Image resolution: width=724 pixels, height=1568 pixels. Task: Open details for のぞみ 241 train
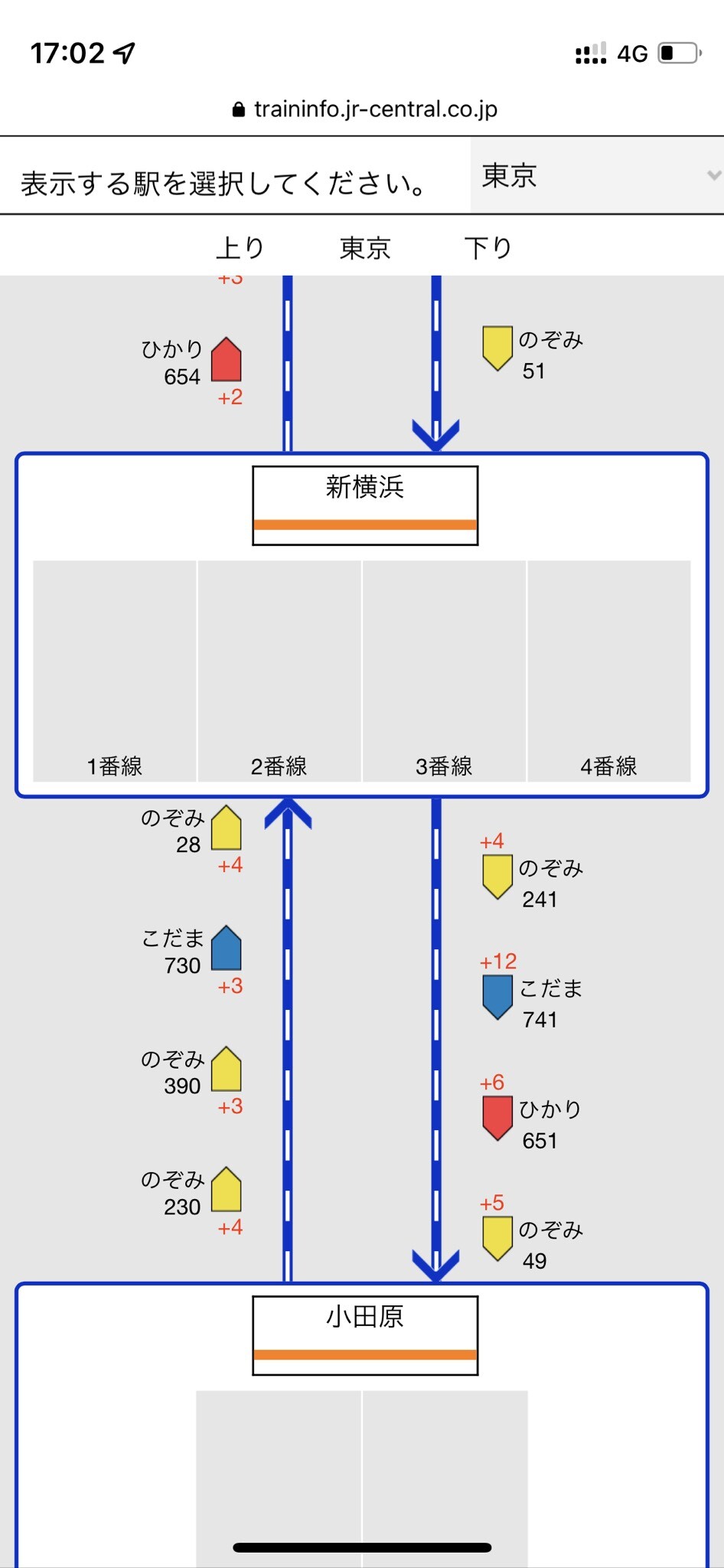click(x=497, y=877)
